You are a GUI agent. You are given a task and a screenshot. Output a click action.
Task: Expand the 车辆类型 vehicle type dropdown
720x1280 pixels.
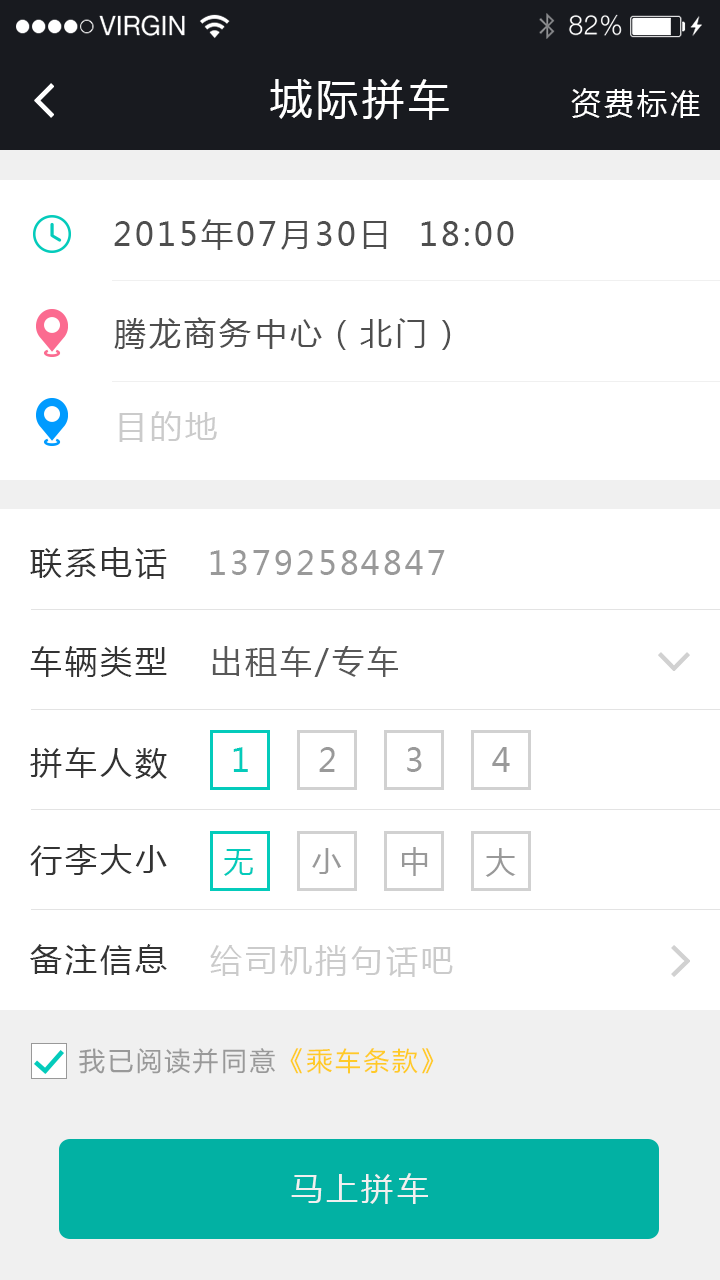tap(673, 661)
